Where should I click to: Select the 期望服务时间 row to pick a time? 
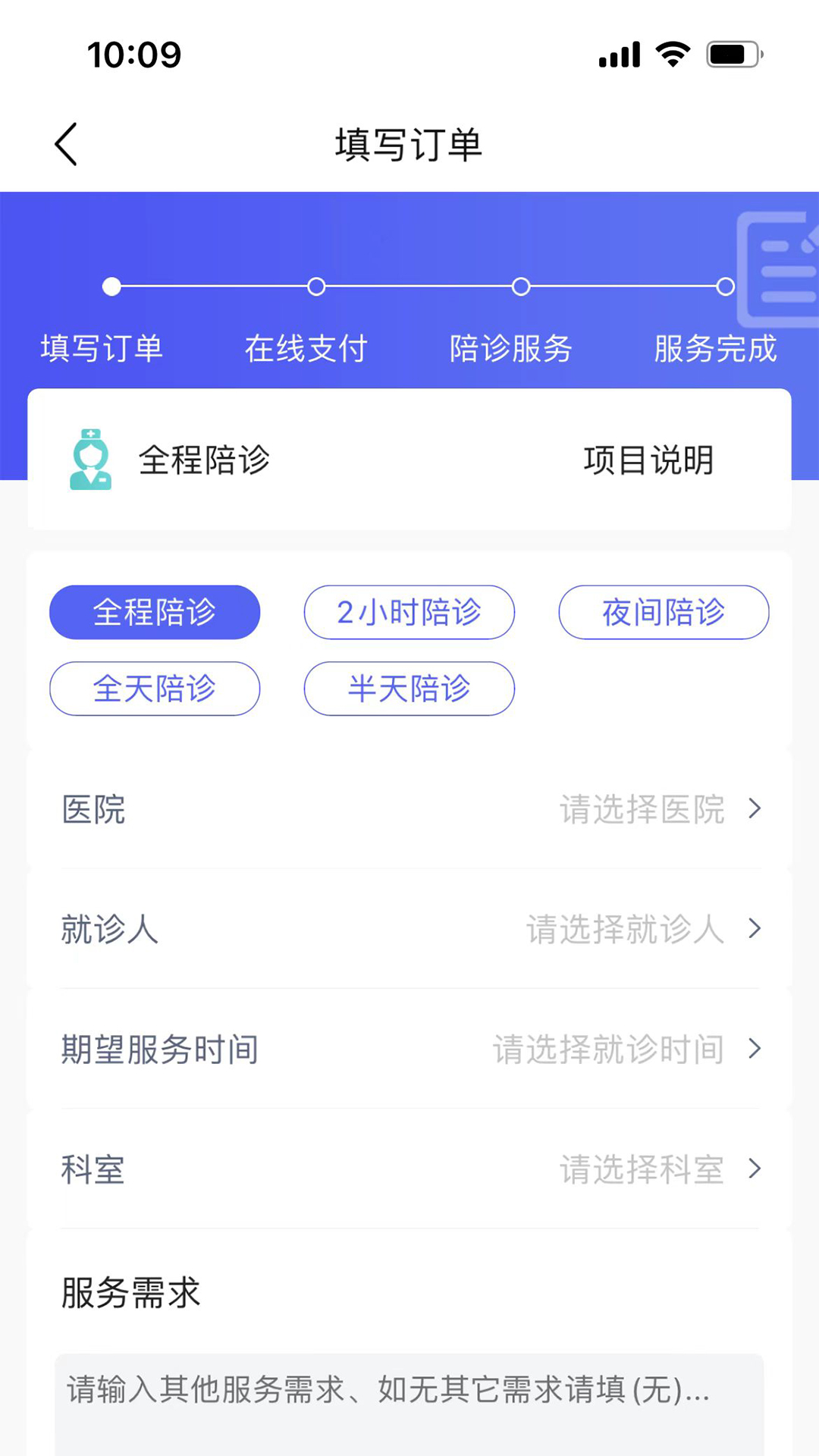click(x=409, y=1049)
